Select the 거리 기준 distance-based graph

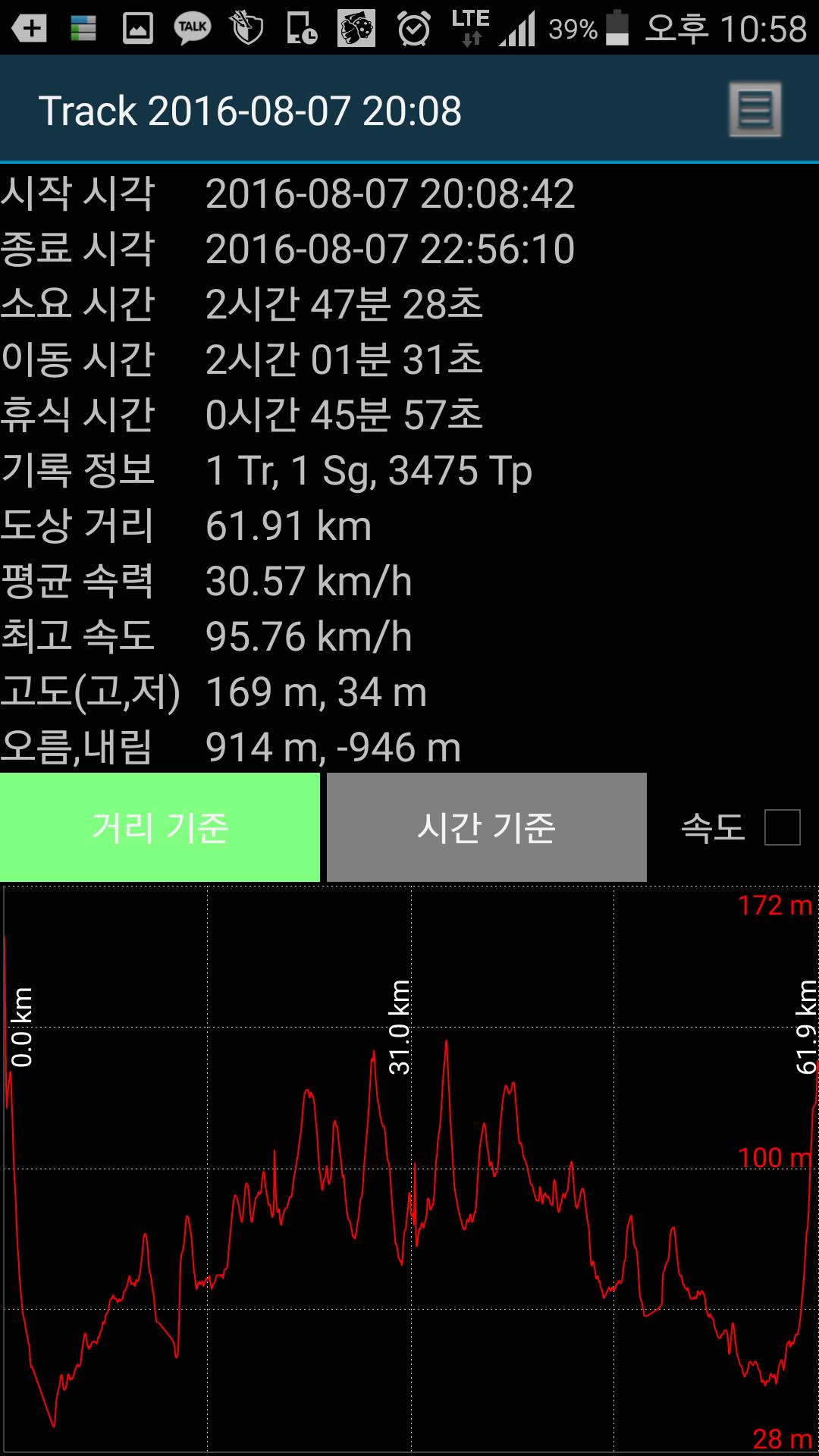click(x=160, y=827)
